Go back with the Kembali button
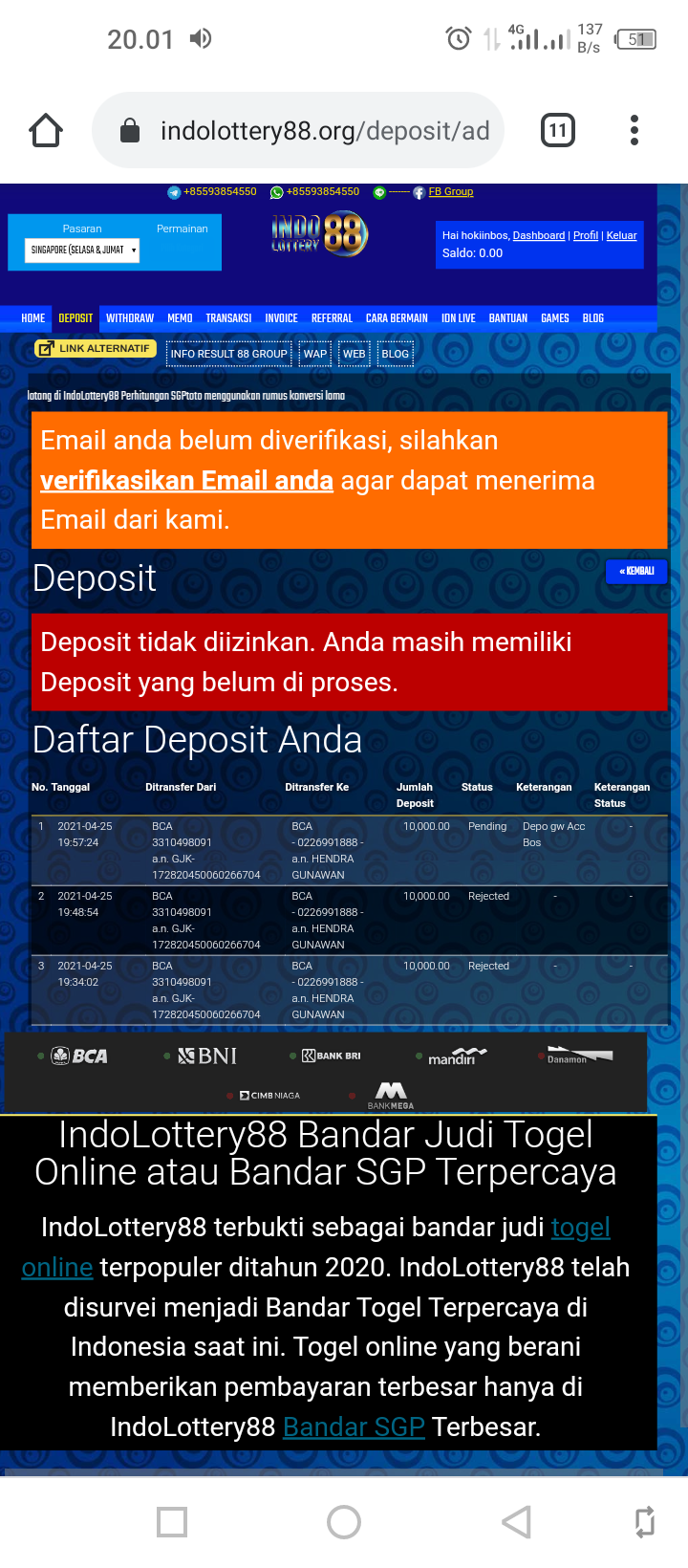The width and height of the screenshot is (688, 1568). (x=635, y=572)
